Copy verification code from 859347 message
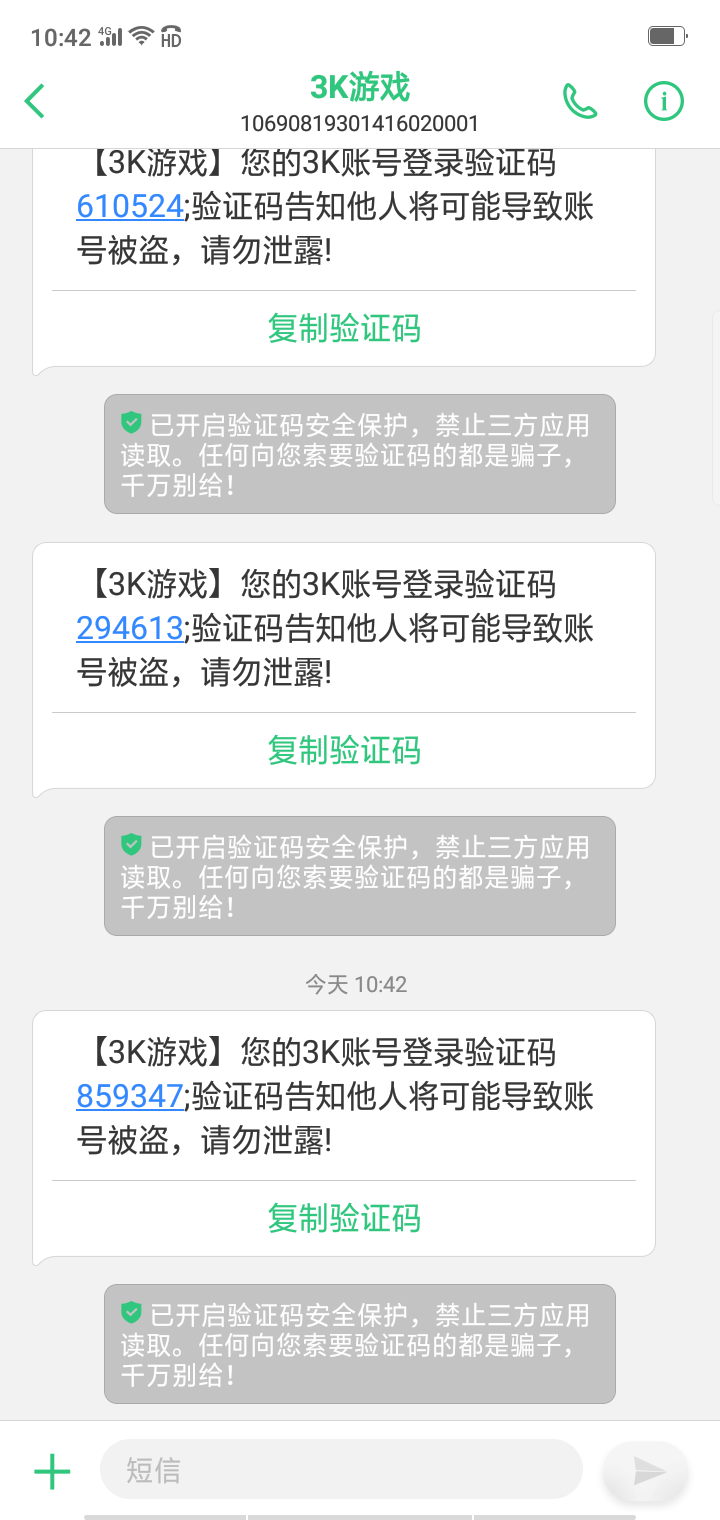The width and height of the screenshot is (720, 1520). click(x=344, y=1218)
